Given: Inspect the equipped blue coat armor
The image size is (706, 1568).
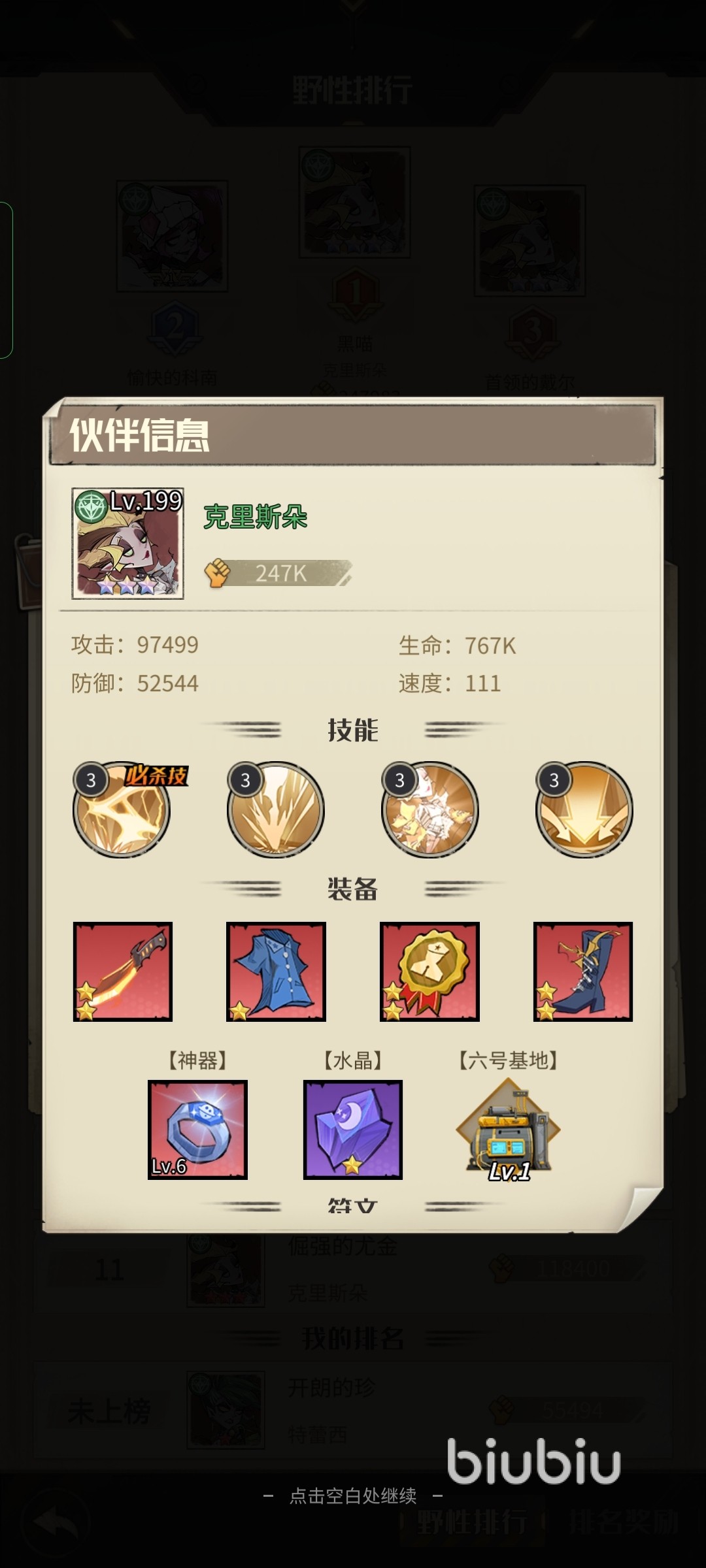Looking at the screenshot, I should [276, 972].
